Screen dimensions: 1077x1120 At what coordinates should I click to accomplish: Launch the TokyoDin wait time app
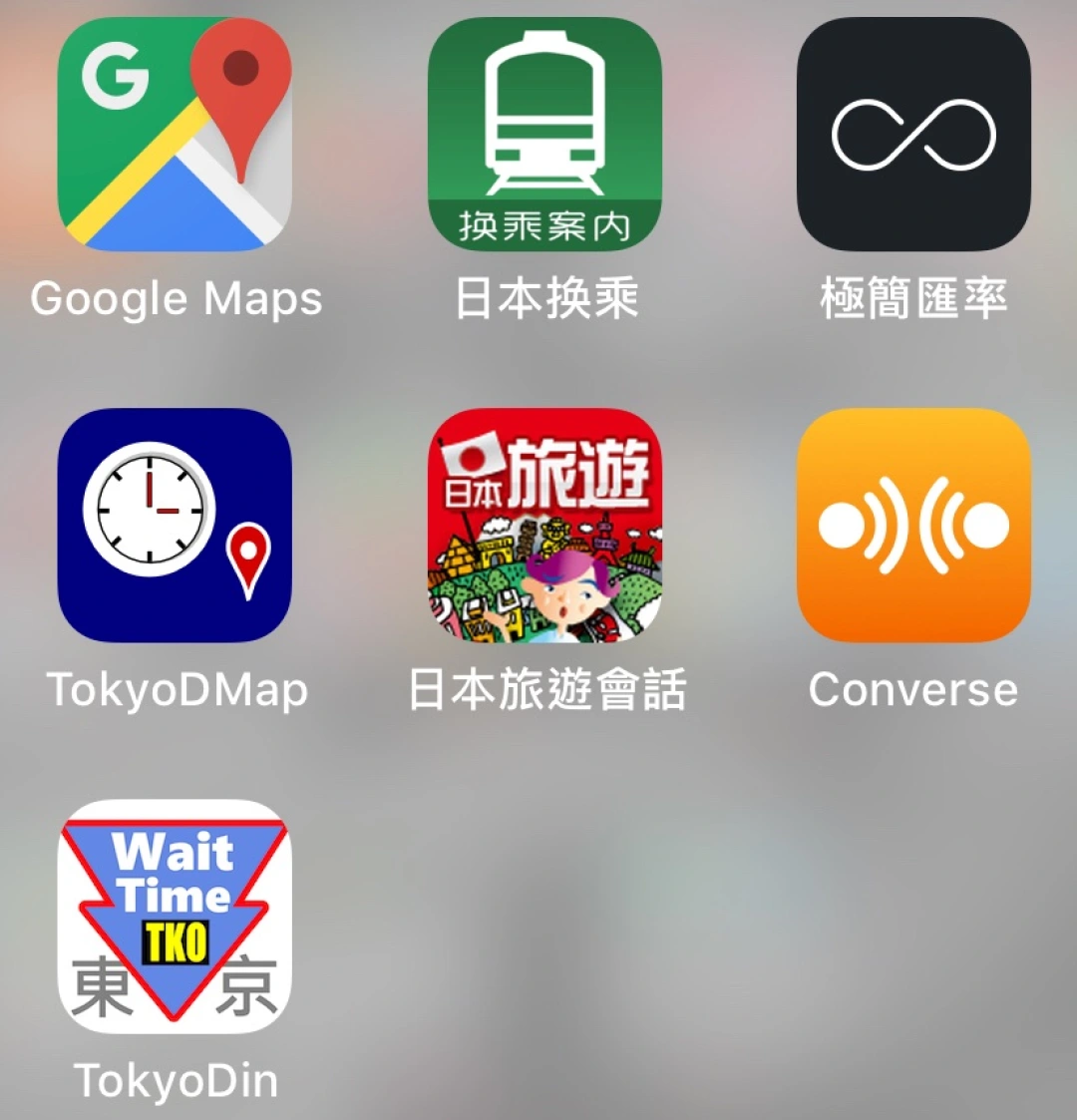(175, 917)
